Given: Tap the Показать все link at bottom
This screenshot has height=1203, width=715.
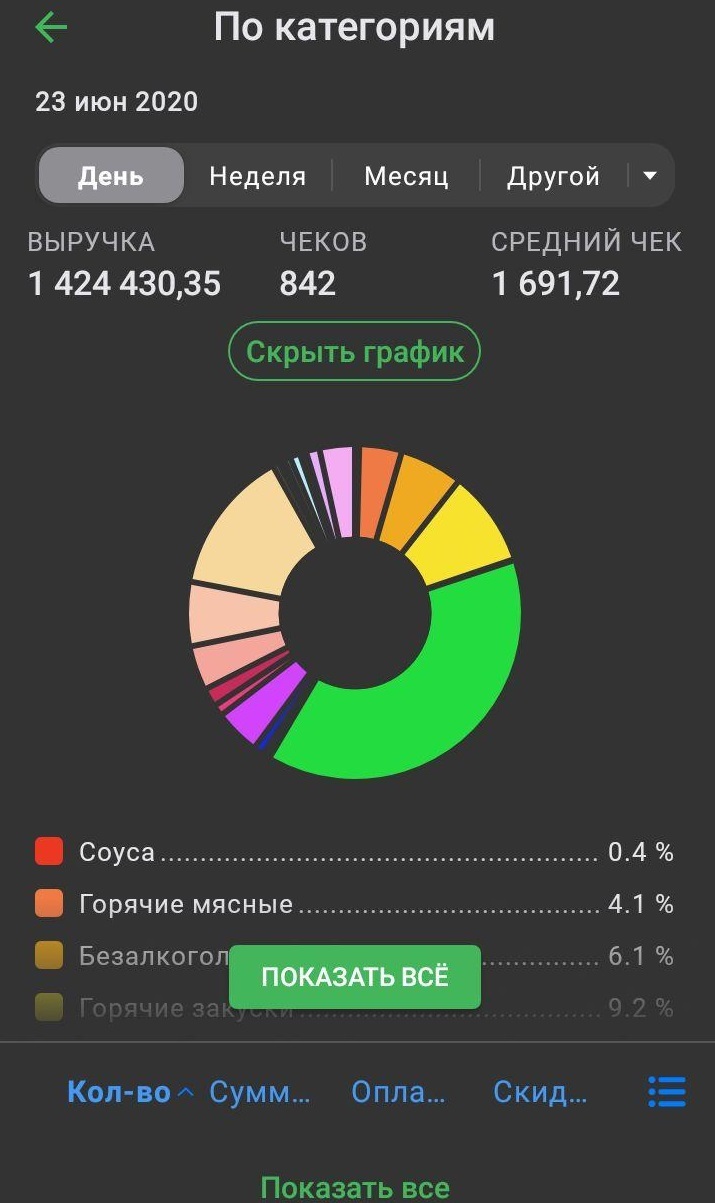Looking at the screenshot, I should point(355,1188).
